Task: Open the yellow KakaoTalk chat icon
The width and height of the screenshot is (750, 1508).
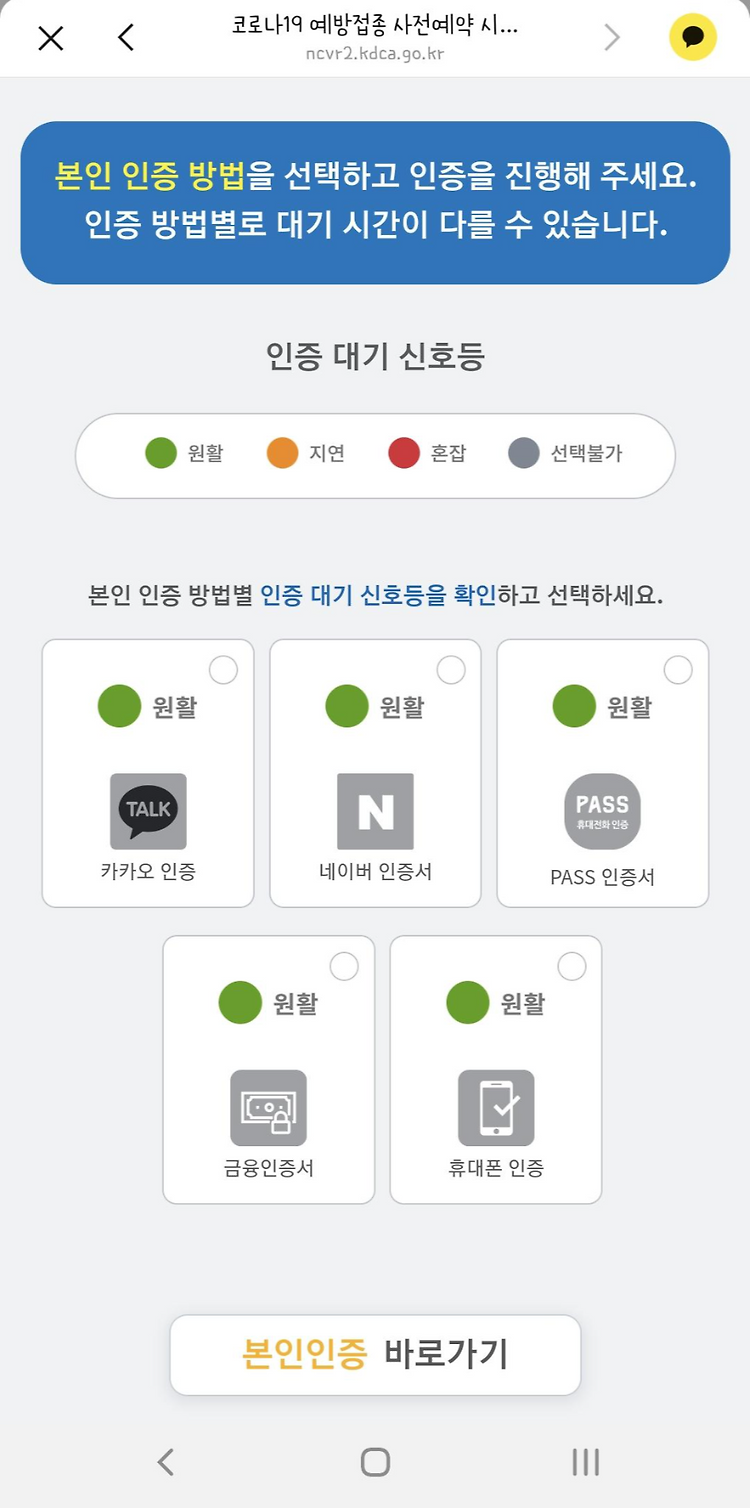Action: [x=693, y=37]
